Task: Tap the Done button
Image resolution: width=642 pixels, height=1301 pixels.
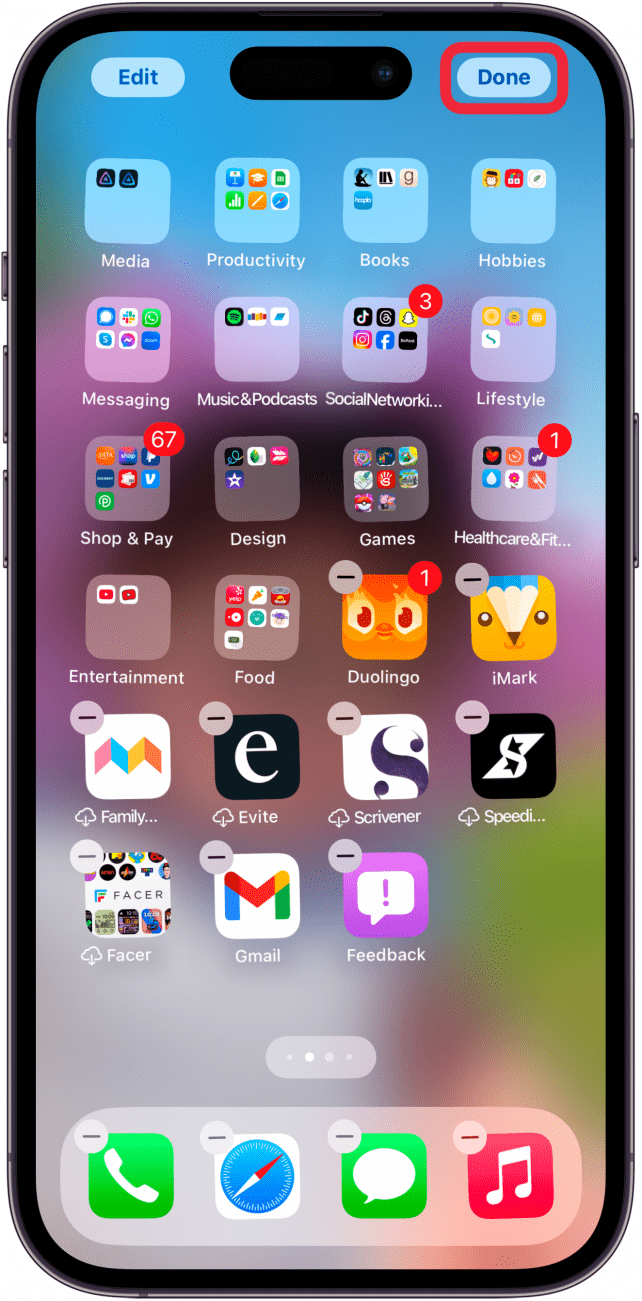Action: click(x=504, y=77)
